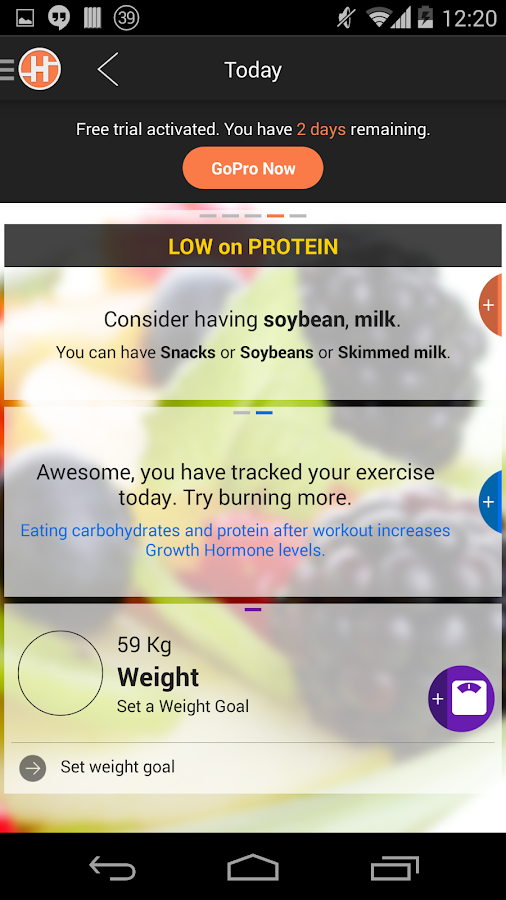This screenshot has width=506, height=900.
Task: Tap the GoPro Now button
Action: tap(253, 168)
